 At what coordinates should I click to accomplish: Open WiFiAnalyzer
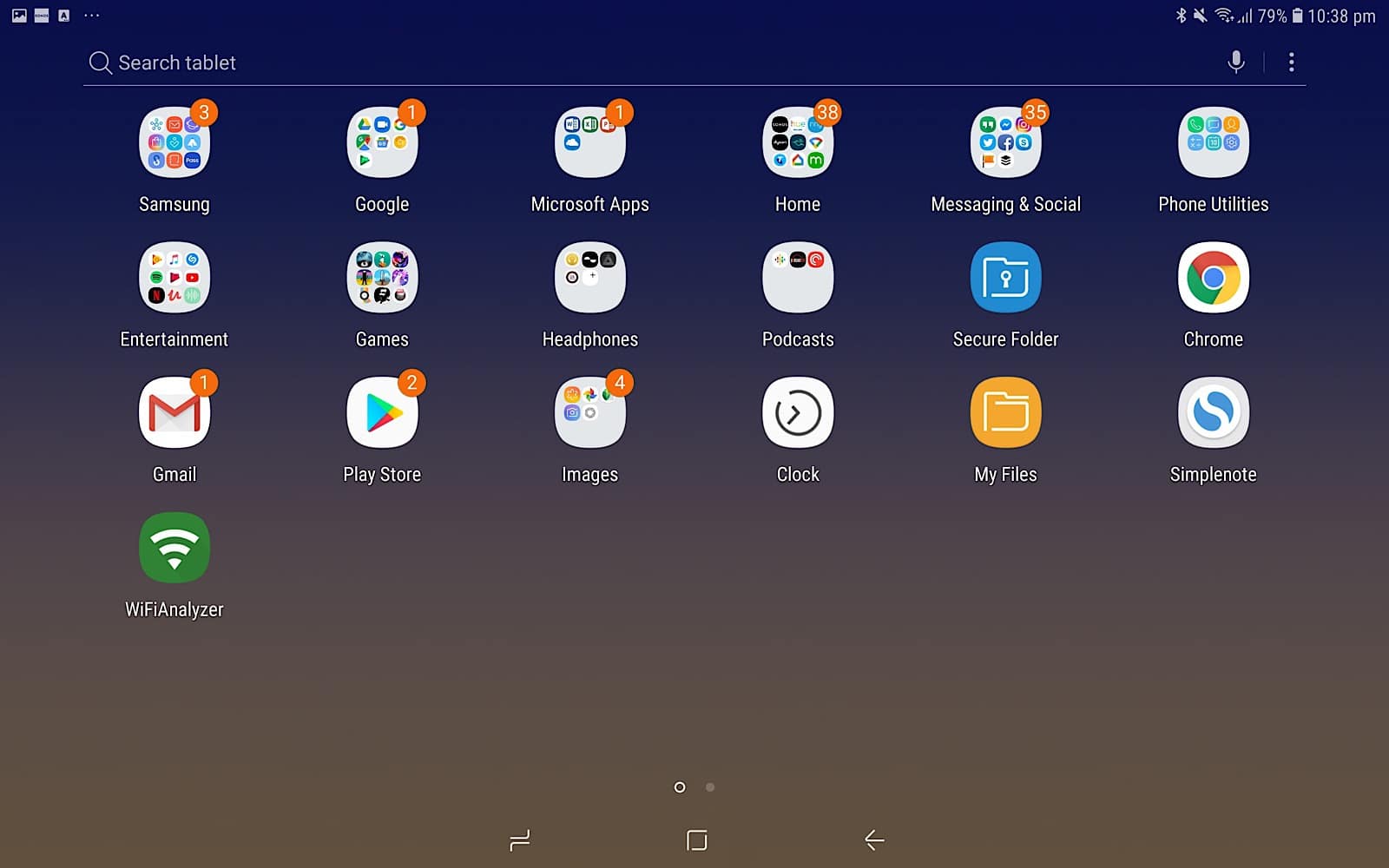tap(174, 549)
